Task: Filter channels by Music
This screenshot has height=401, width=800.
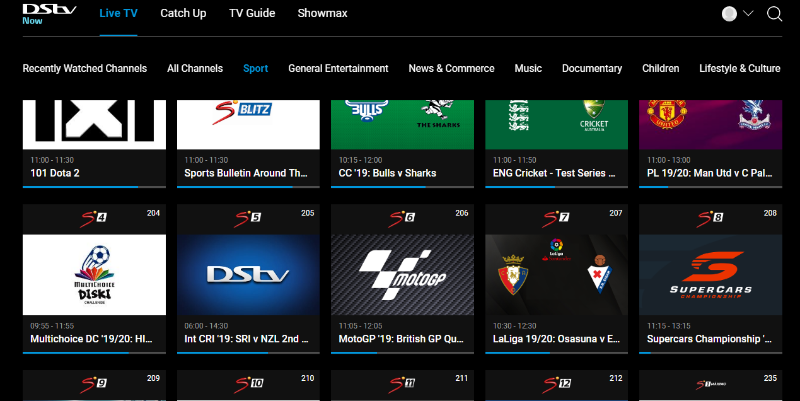Action: [x=528, y=69]
